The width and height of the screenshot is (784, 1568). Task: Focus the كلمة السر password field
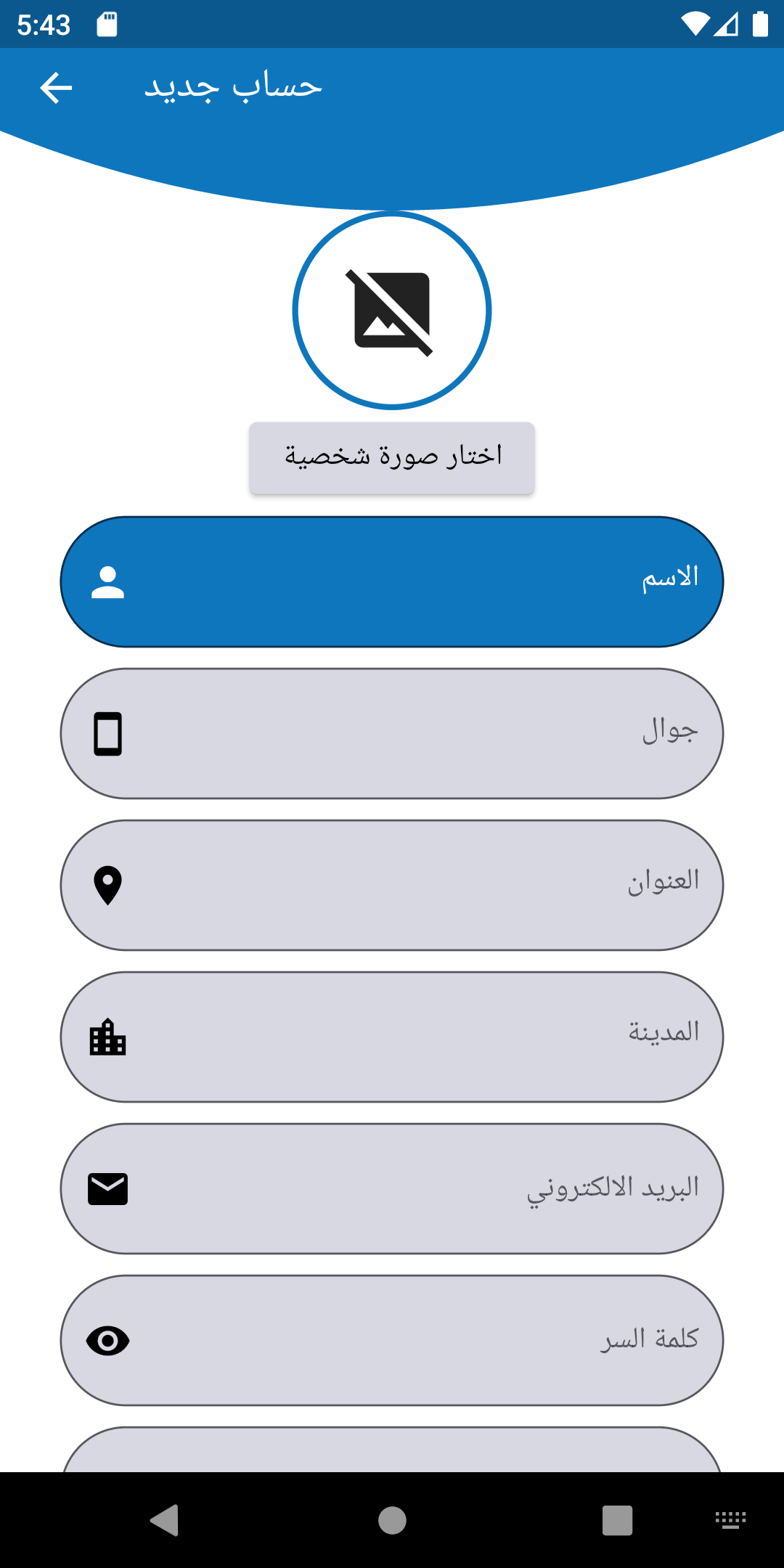click(x=407, y=1340)
